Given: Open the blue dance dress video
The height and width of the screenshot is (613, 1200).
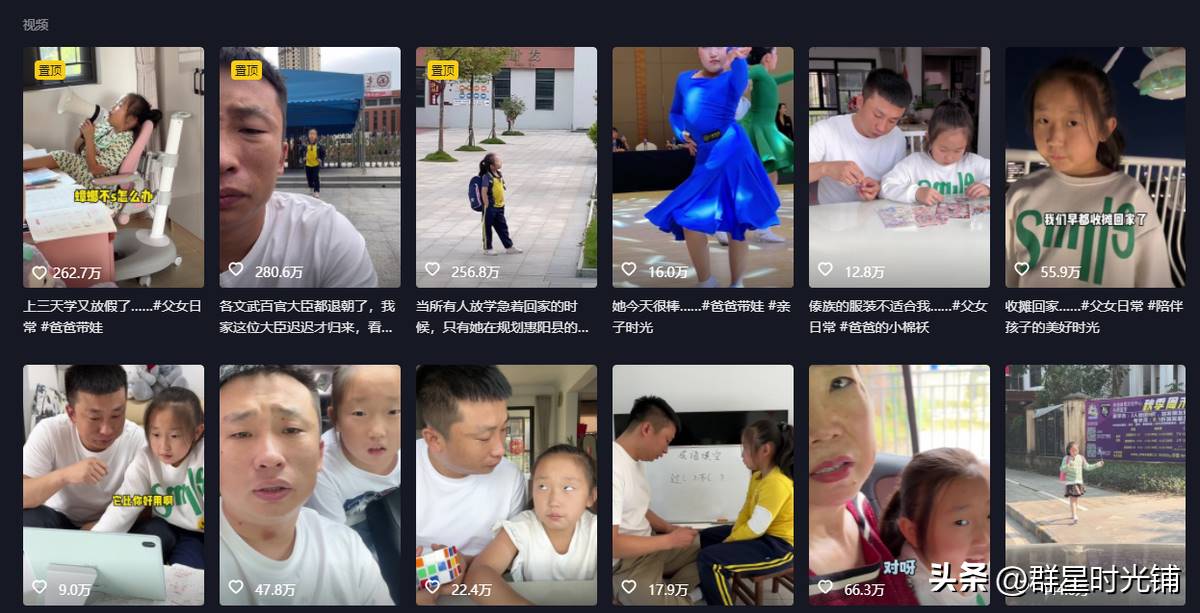Looking at the screenshot, I should pyautogui.click(x=702, y=167).
